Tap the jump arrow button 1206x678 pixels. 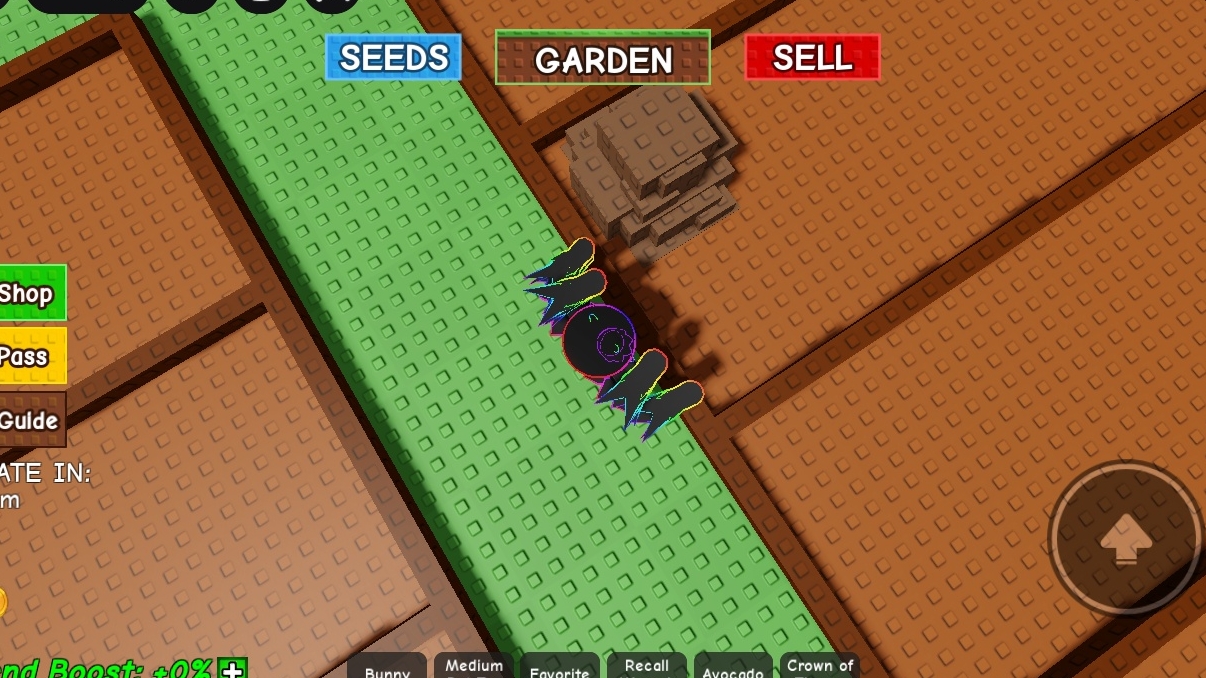(x=1125, y=538)
